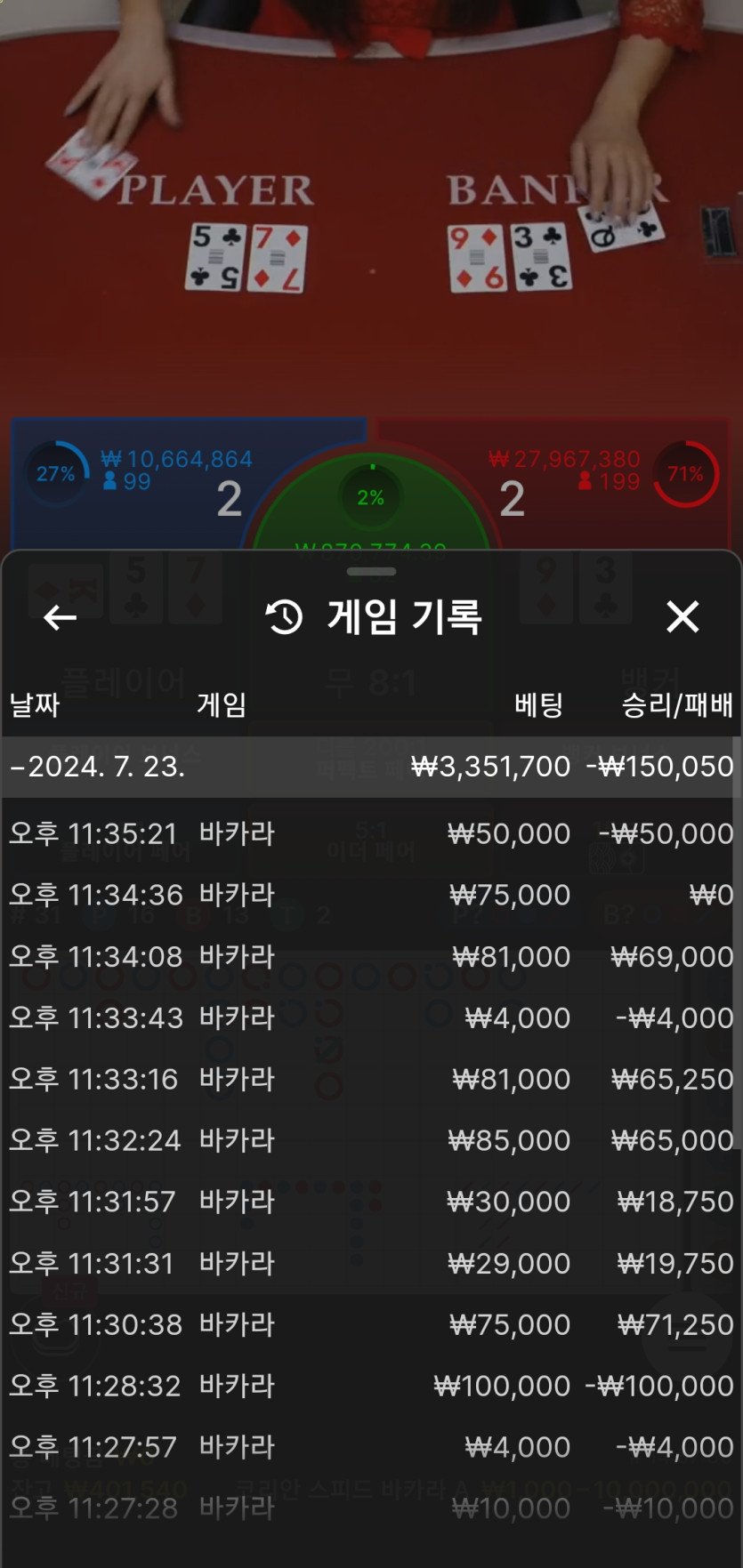Open the 오후 11:27:28 바카라 record
Viewport: 743px width, 1568px height.
click(370, 1508)
